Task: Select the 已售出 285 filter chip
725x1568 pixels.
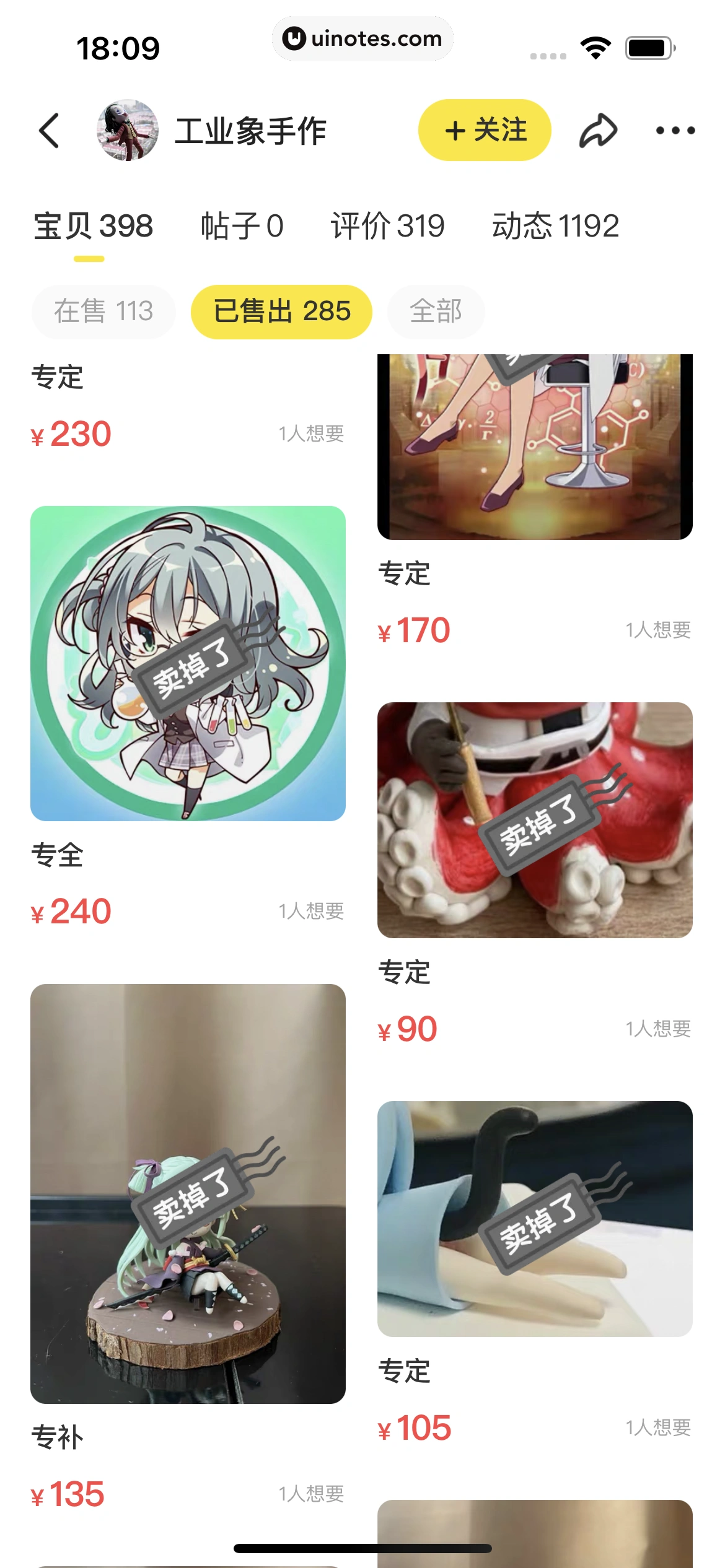Action: click(281, 311)
